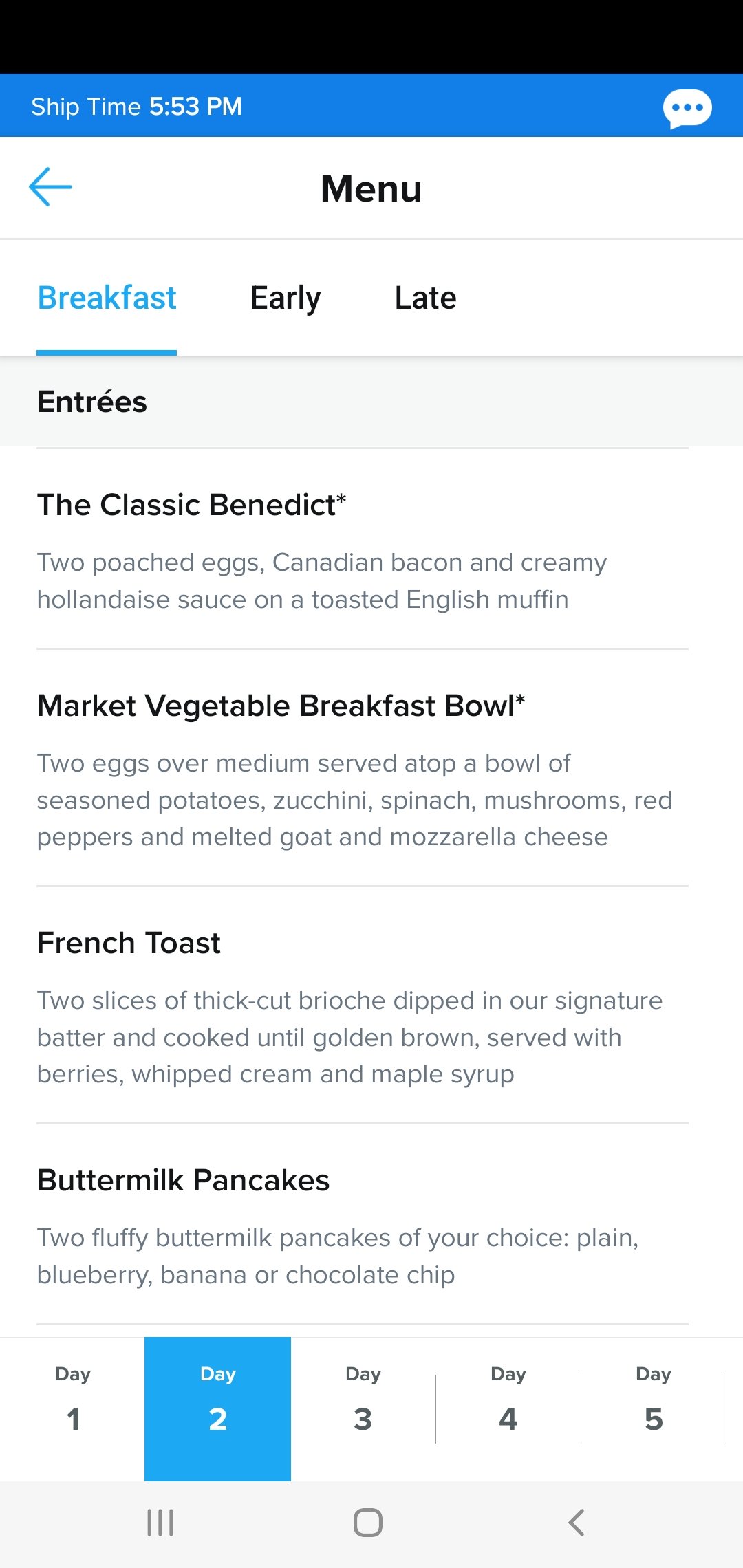Go back using the blue arrow
743x1568 pixels.
50,186
